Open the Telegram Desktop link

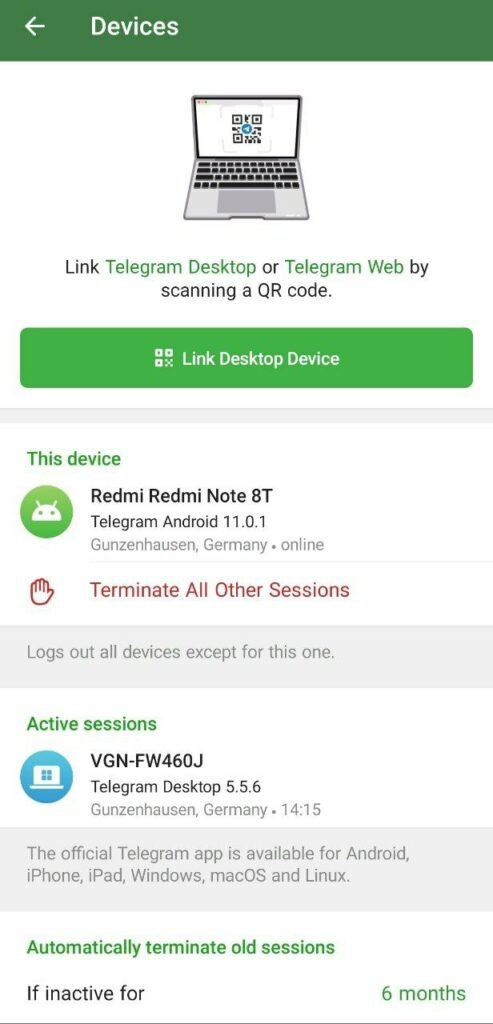181,267
